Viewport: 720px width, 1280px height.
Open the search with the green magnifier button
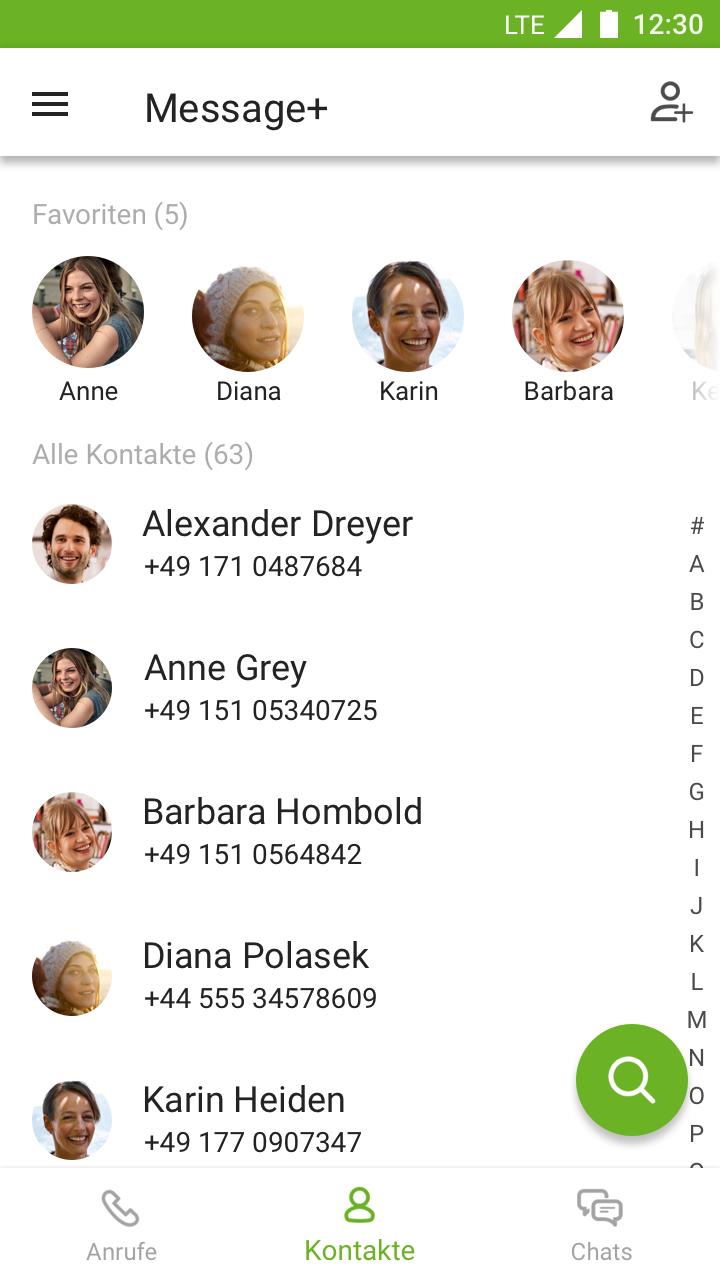click(x=631, y=1080)
